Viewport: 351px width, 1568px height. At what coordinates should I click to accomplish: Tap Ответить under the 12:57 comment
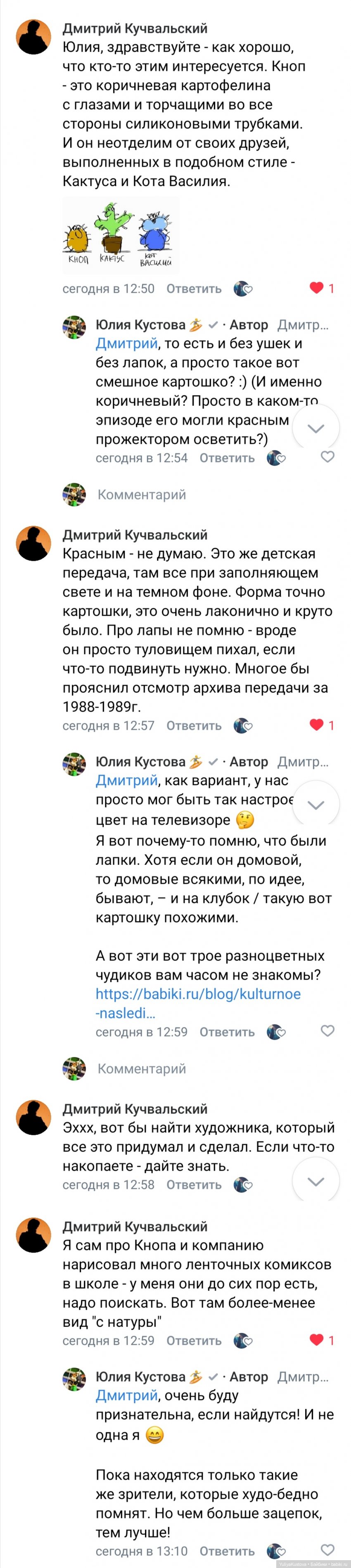click(x=193, y=725)
